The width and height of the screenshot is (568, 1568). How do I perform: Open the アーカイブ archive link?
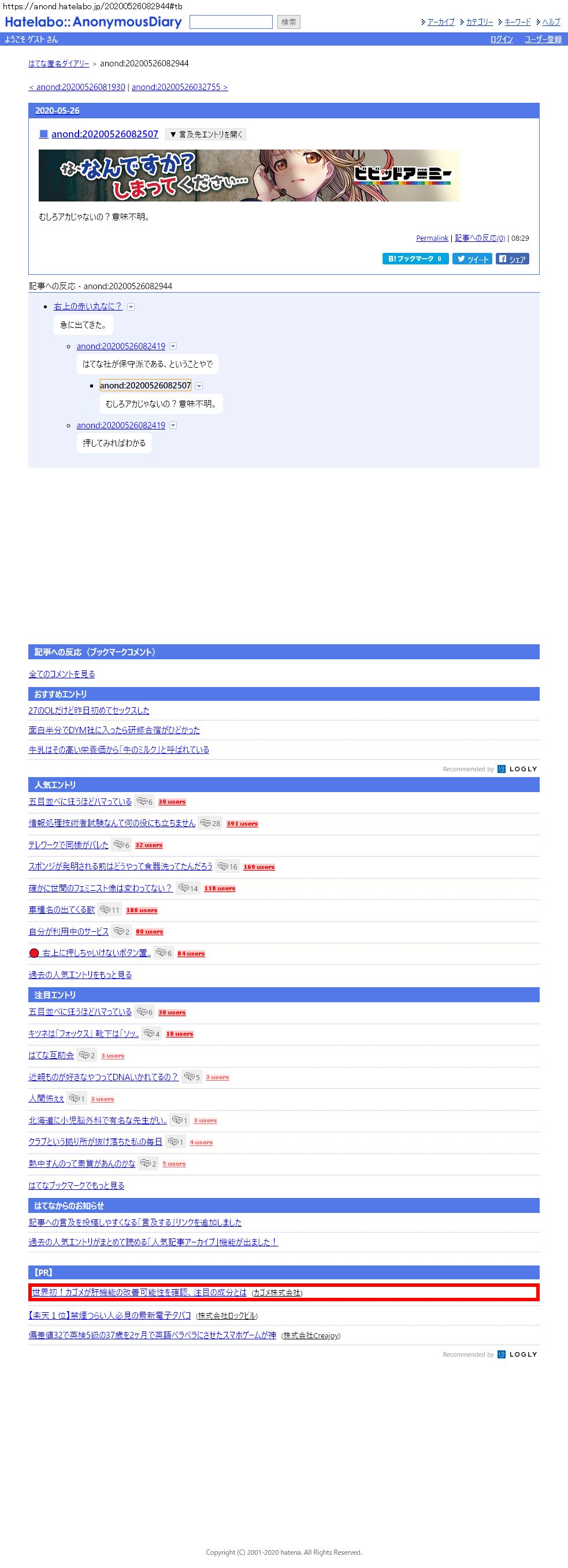click(441, 22)
